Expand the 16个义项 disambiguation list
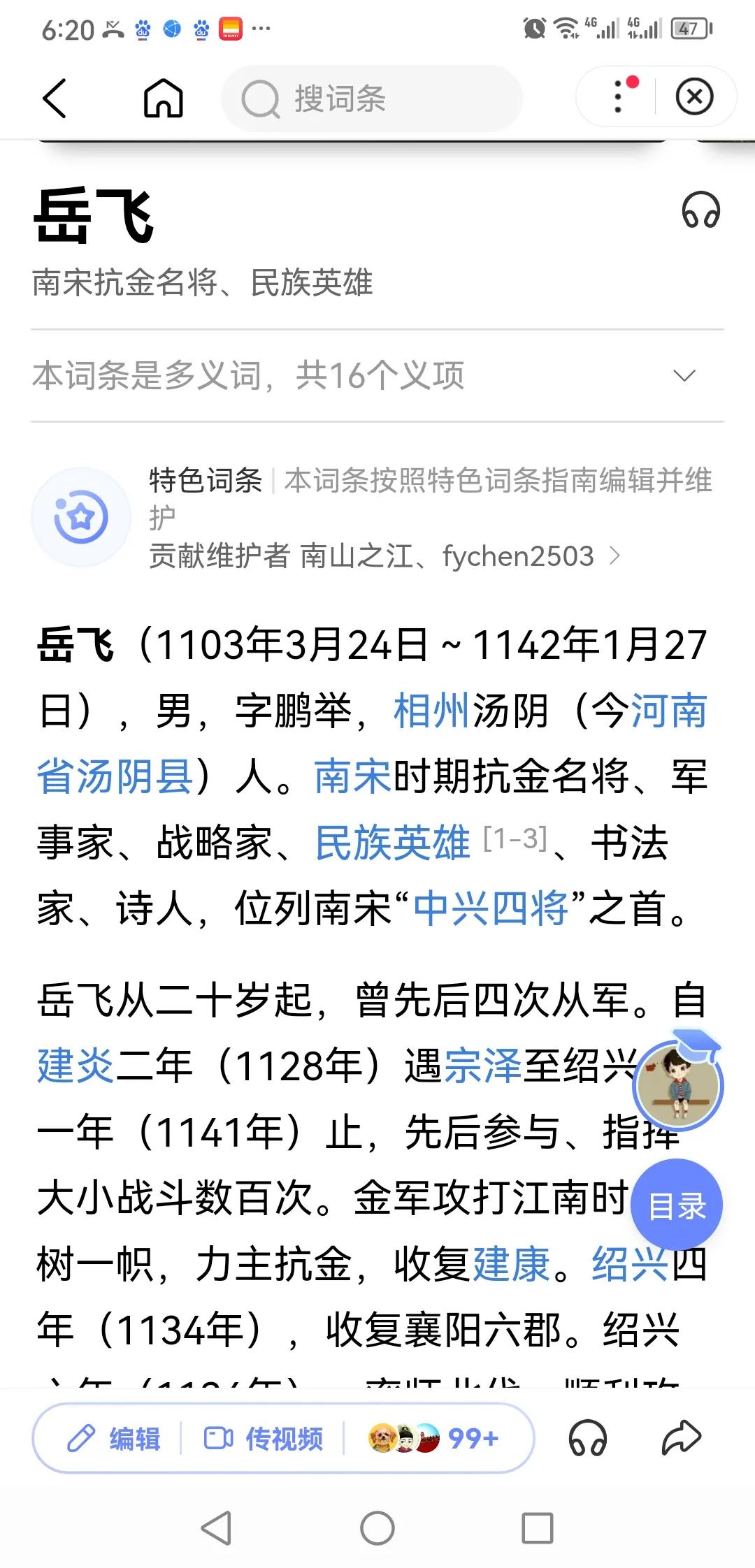Screen dimensions: 755x1568 pos(684,375)
